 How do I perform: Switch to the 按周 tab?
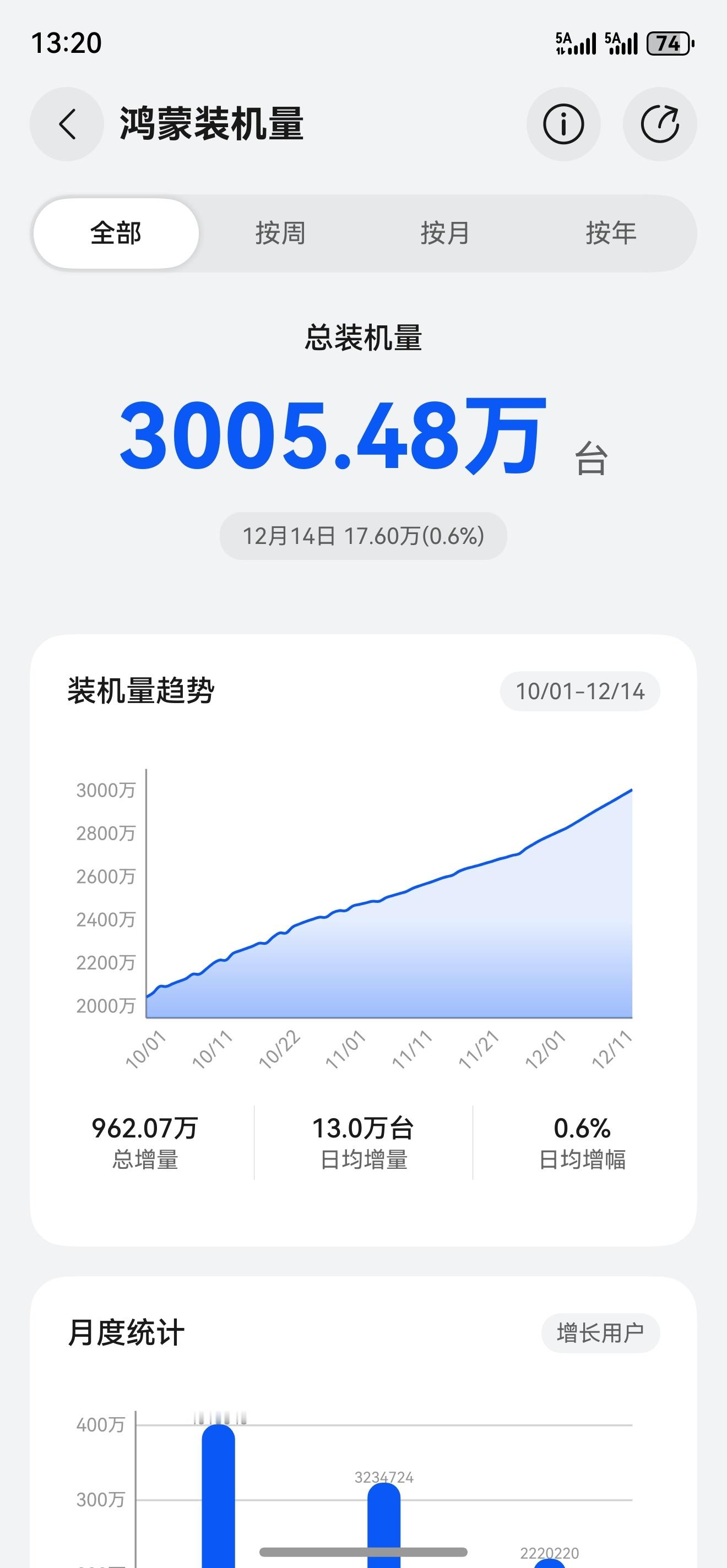pos(281,233)
